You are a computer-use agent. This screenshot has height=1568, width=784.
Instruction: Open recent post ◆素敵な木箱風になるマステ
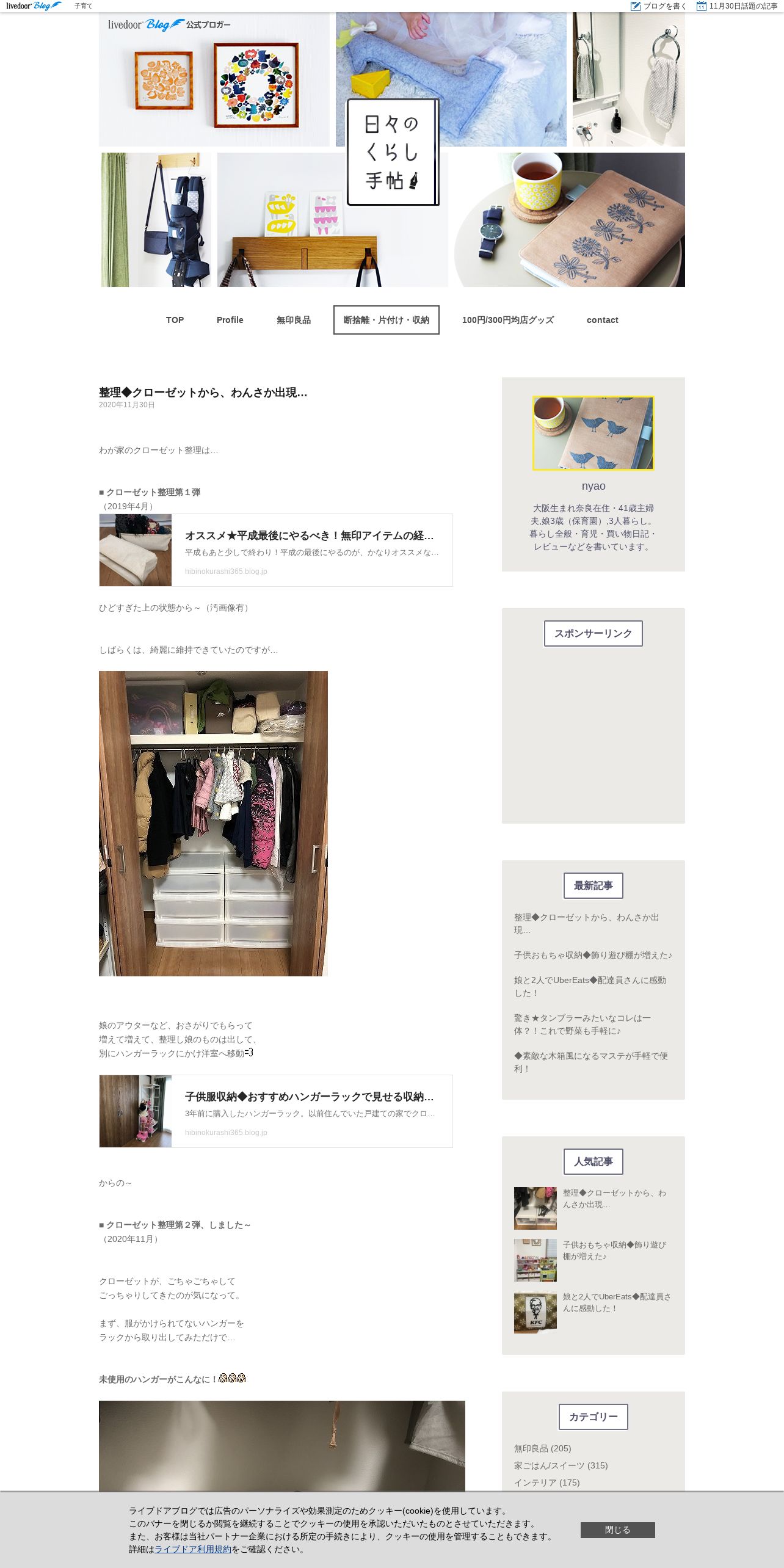pos(591,1062)
